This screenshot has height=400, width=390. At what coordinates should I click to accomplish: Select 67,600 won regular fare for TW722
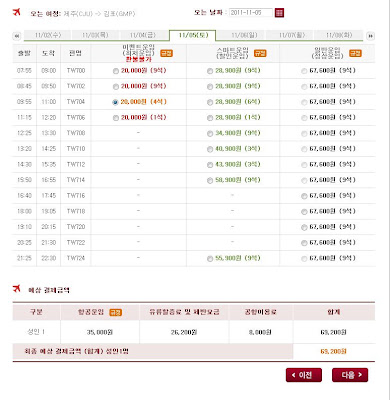[x=304, y=243]
